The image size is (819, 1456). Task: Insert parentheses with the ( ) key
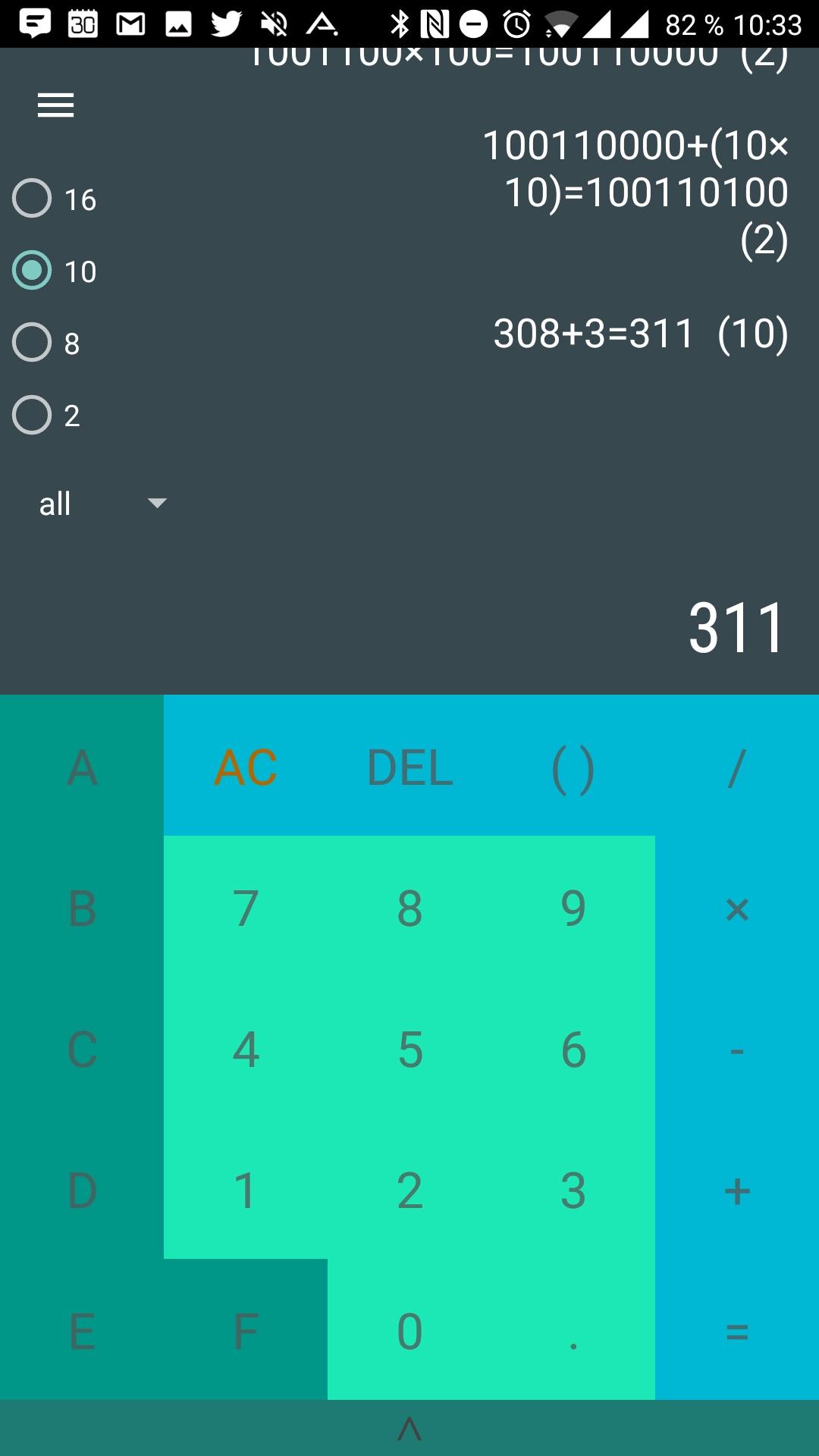pos(573,766)
